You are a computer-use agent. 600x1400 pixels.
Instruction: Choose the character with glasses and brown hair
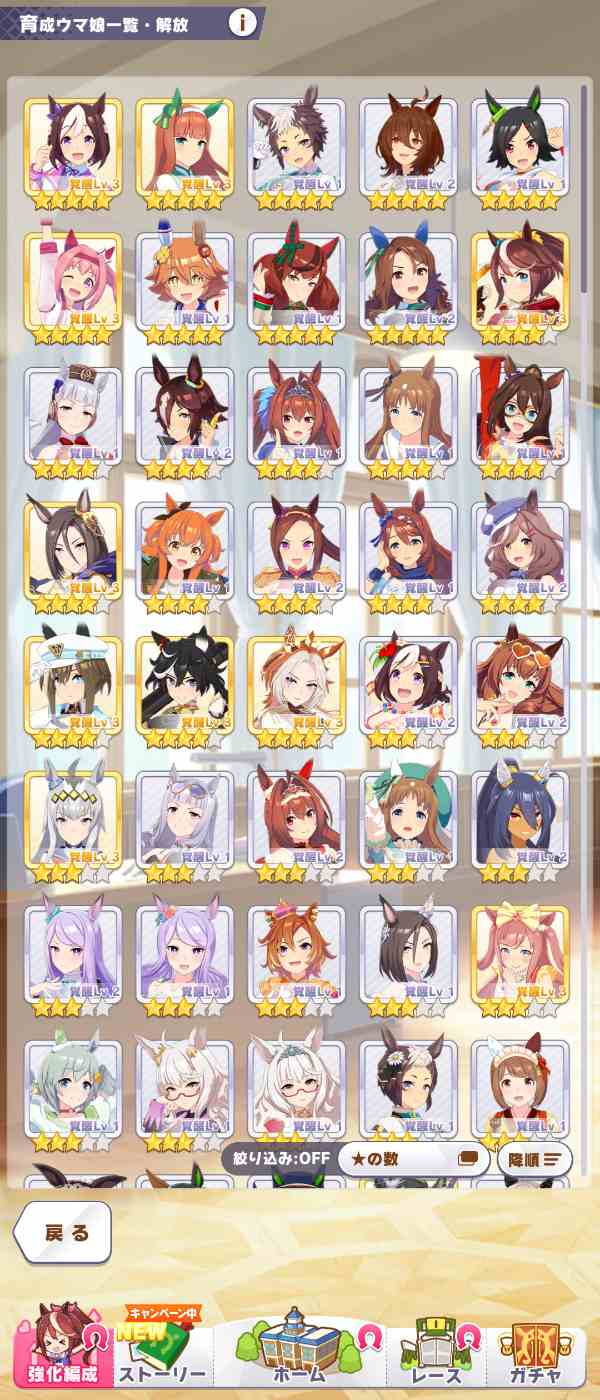click(520, 415)
